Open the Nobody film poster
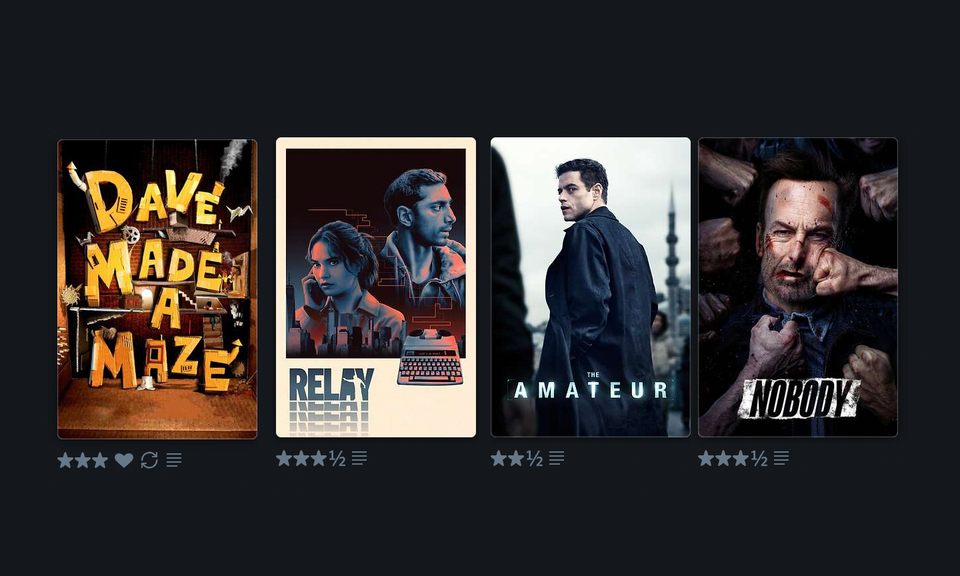 tap(797, 288)
